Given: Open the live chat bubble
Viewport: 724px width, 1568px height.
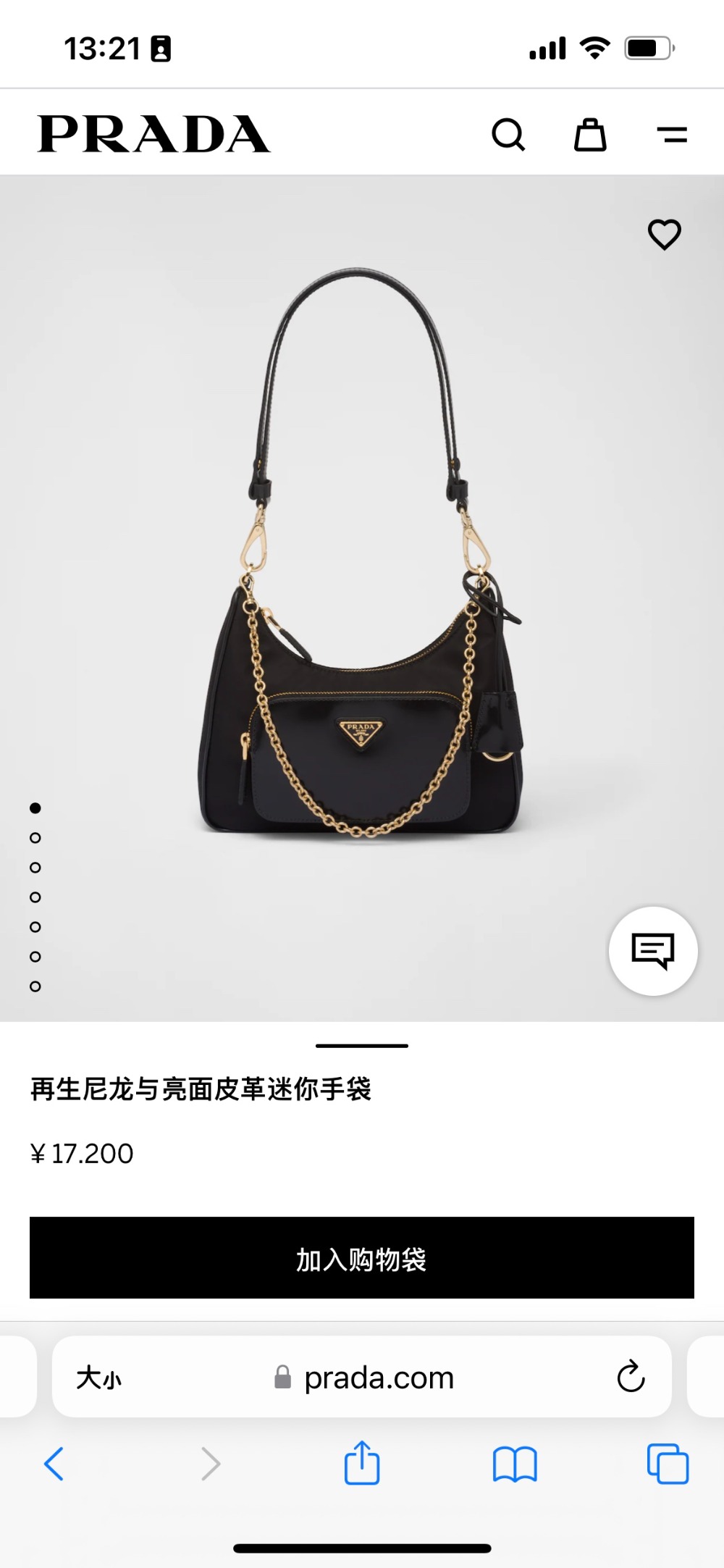Looking at the screenshot, I should point(653,951).
